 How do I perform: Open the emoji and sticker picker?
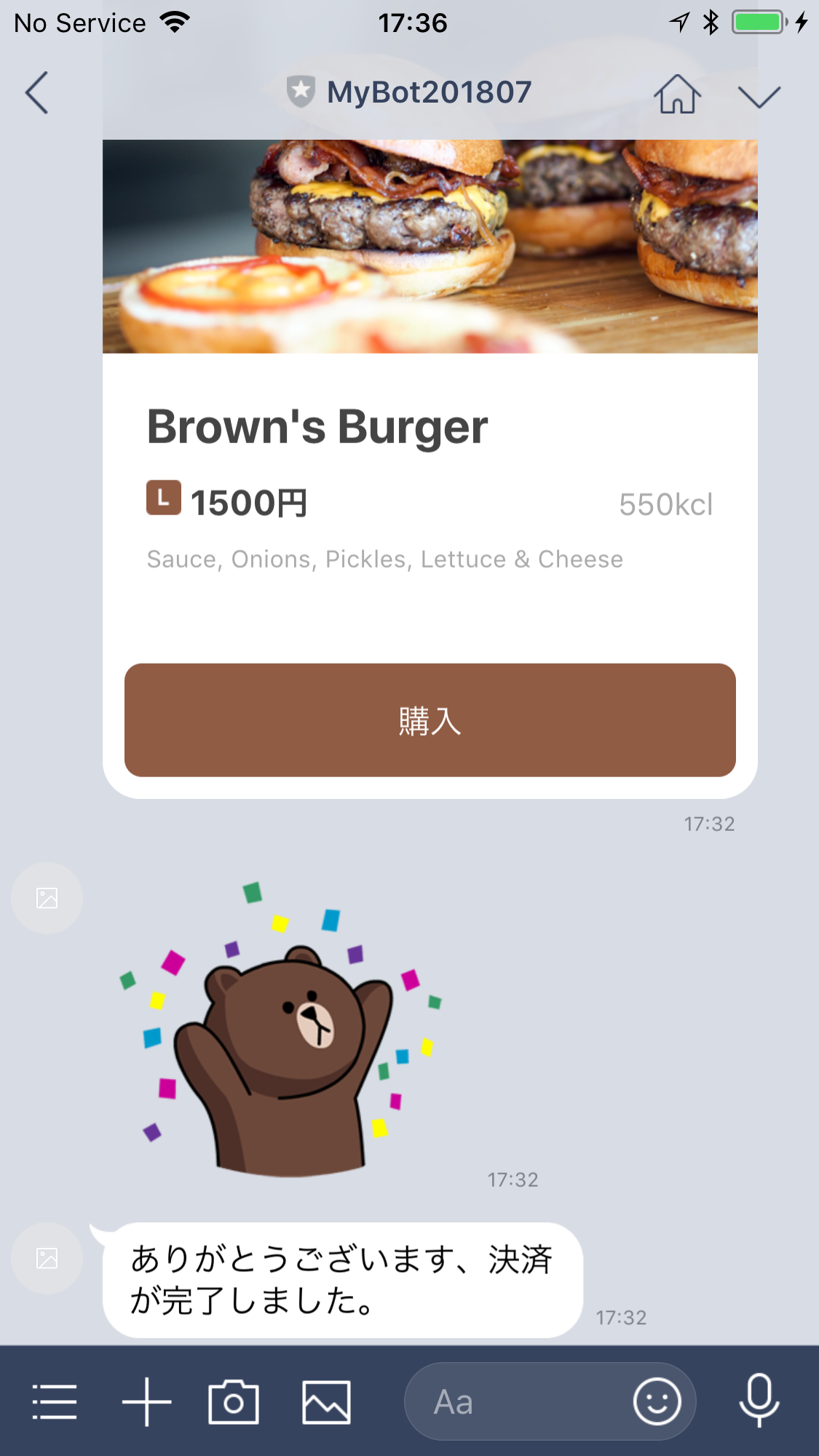pos(657,1401)
